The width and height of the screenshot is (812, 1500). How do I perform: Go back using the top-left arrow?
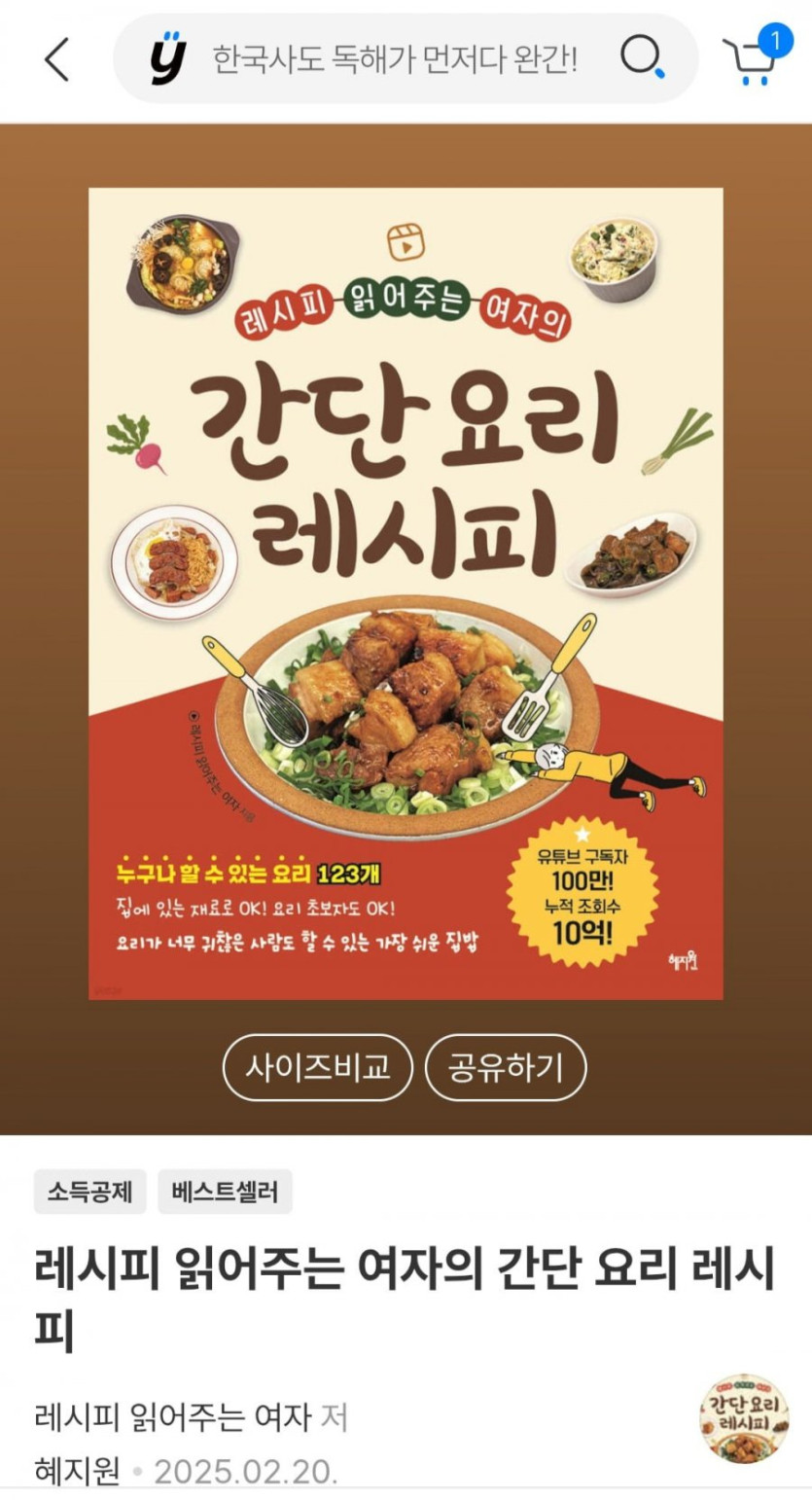click(56, 60)
